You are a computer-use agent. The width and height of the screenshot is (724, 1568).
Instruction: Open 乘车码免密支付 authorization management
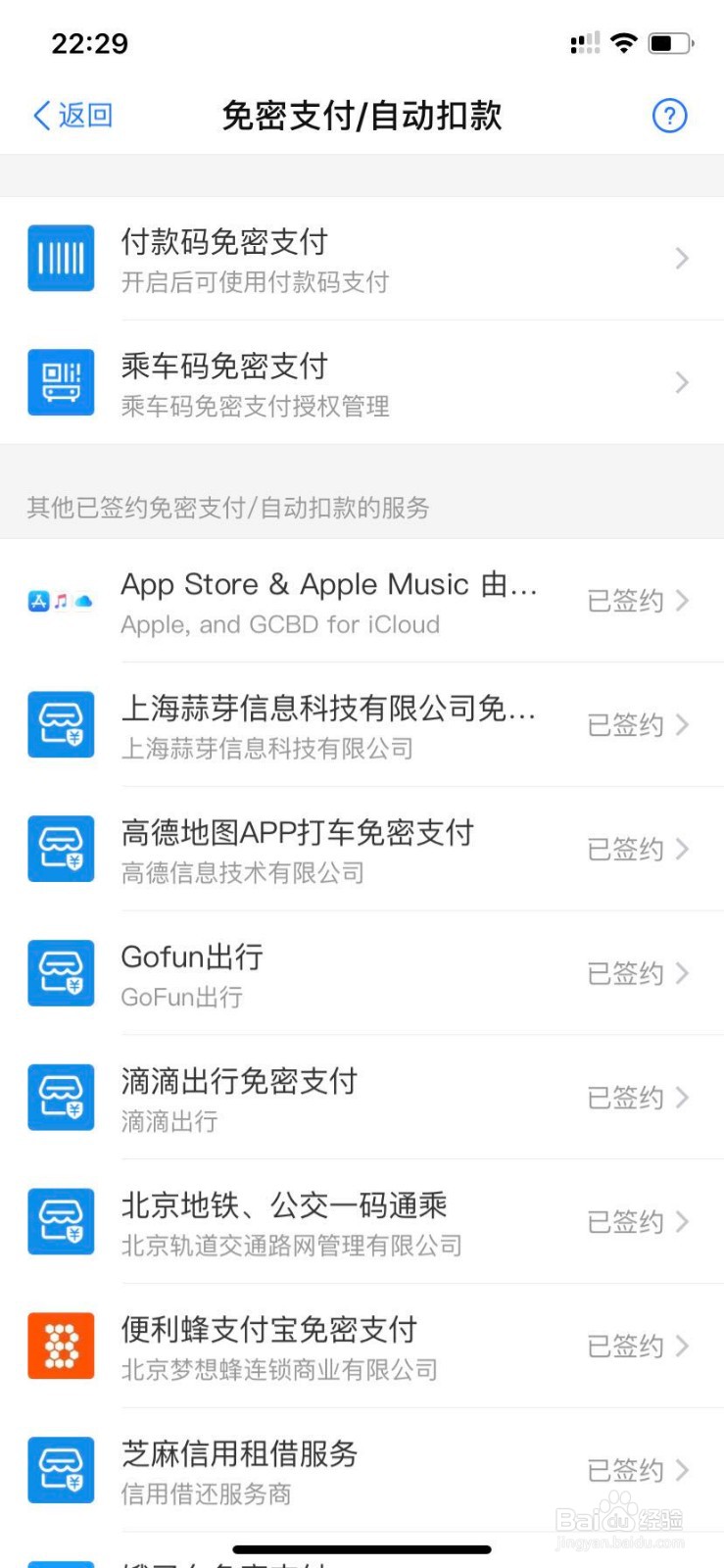coord(362,383)
